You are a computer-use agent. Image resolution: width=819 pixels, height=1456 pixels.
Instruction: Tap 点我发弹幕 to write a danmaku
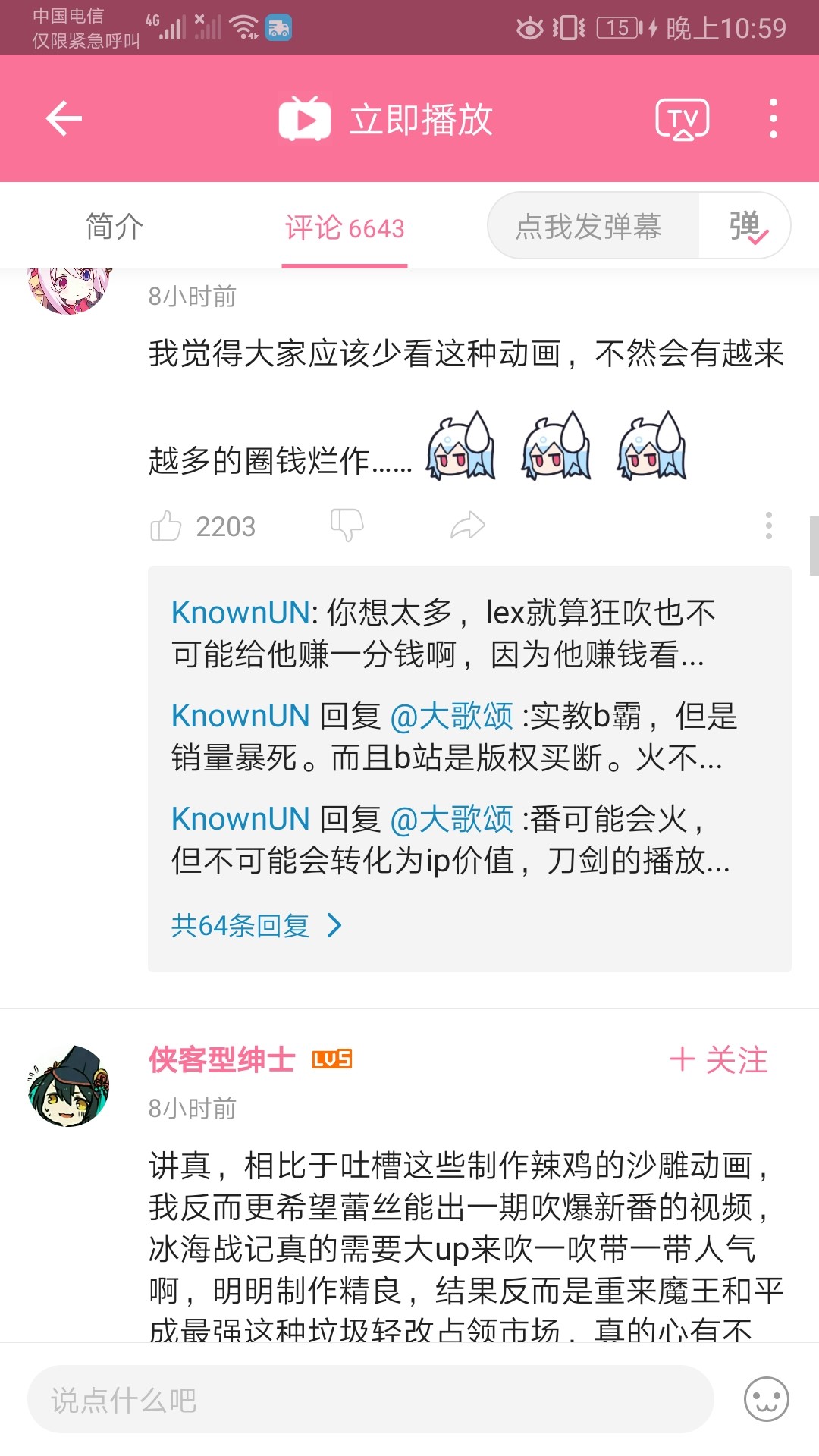[x=588, y=226]
